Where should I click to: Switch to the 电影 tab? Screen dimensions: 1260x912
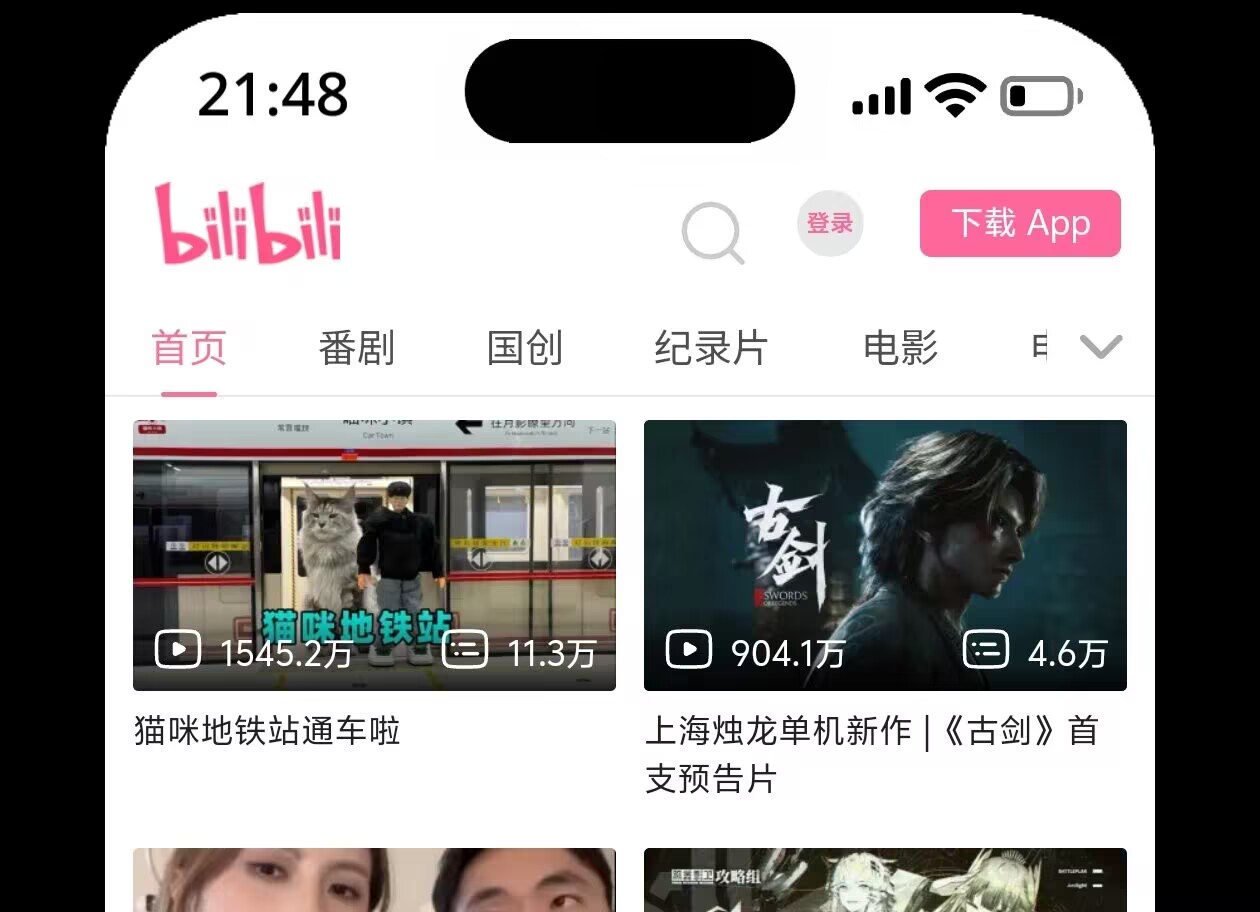point(900,348)
